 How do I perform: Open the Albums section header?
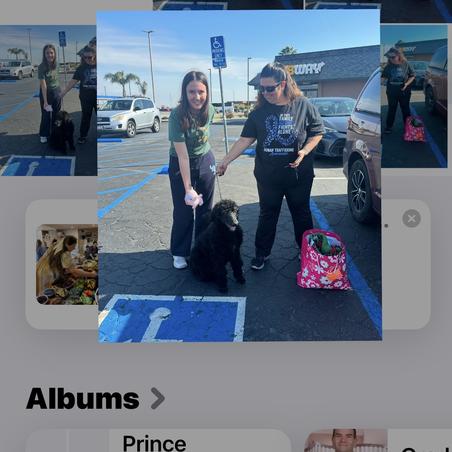95,398
